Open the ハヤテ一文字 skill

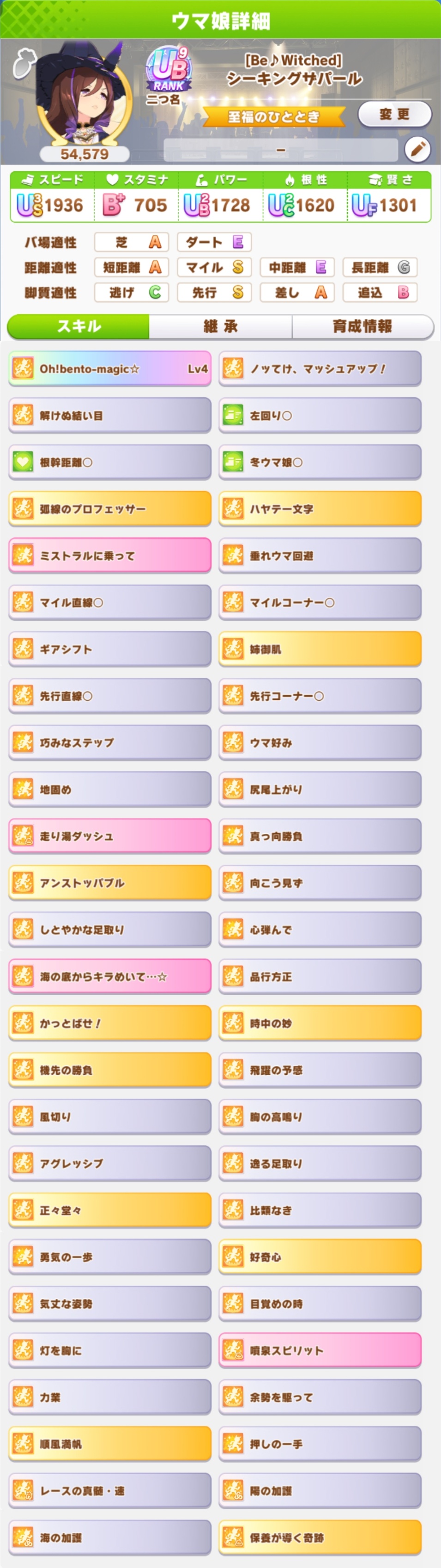[320, 509]
